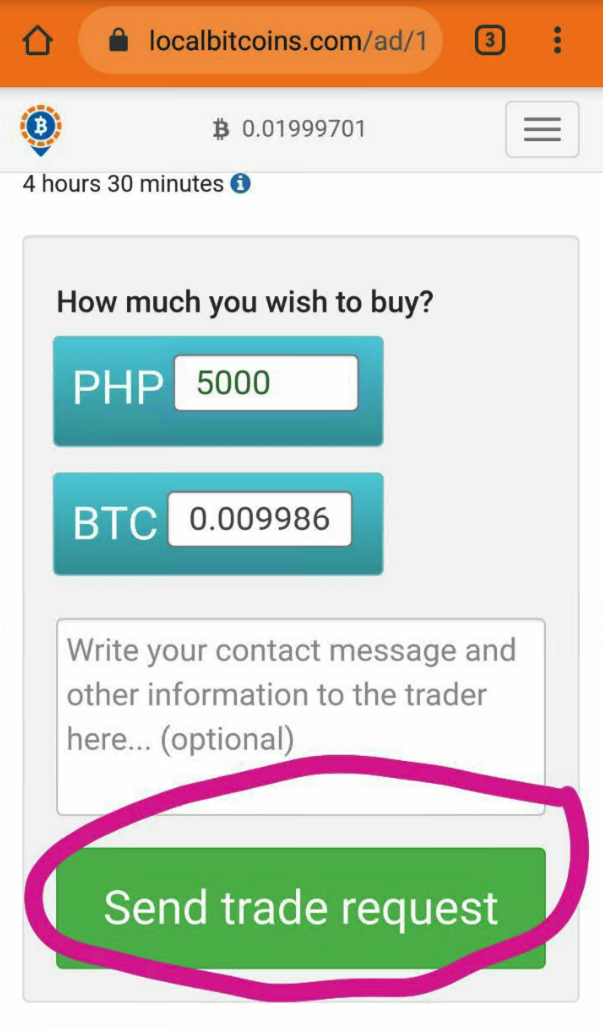Open the browser overflow menu
The image size is (603, 1030).
[557, 41]
